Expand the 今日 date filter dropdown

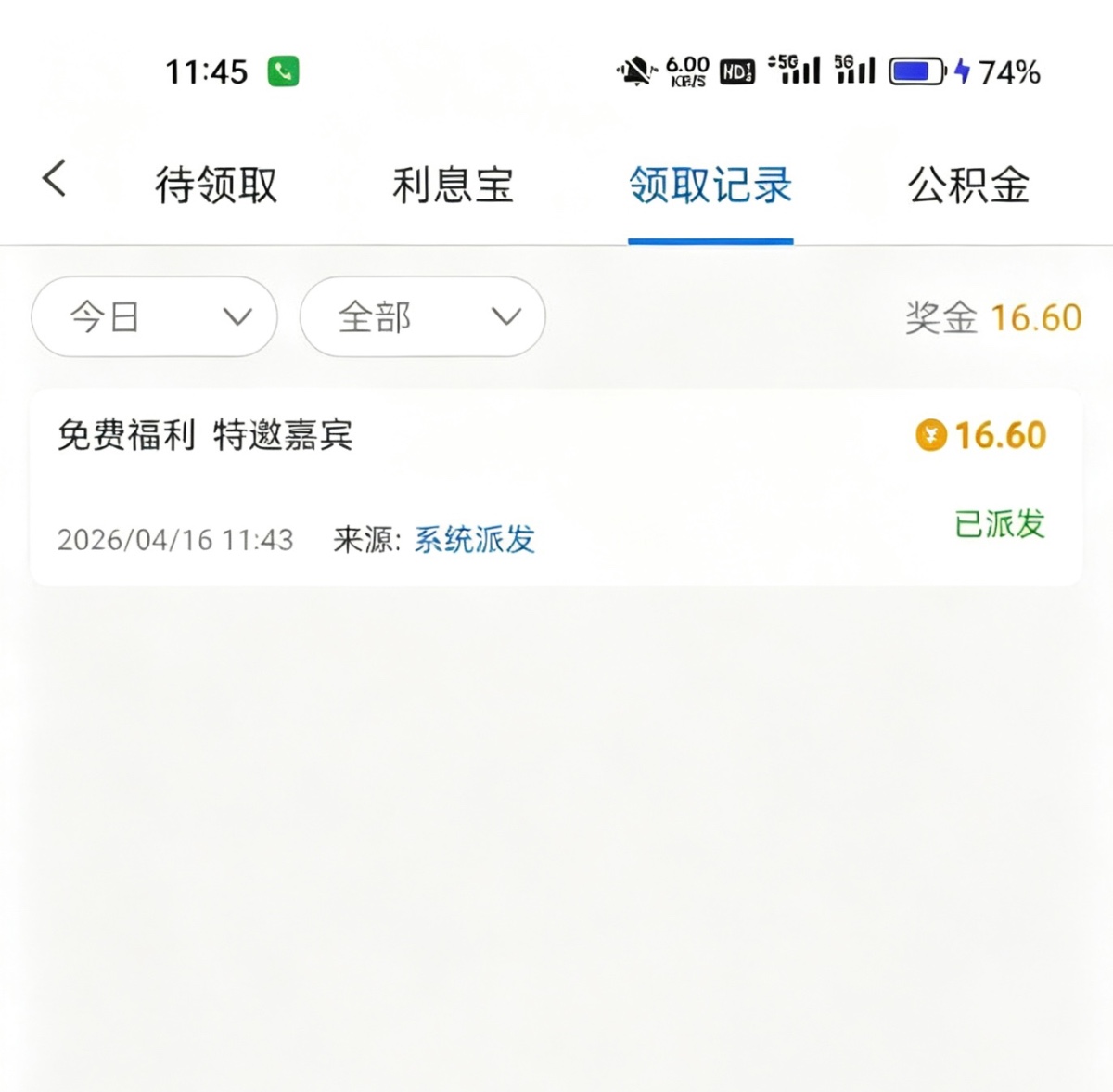coord(154,317)
